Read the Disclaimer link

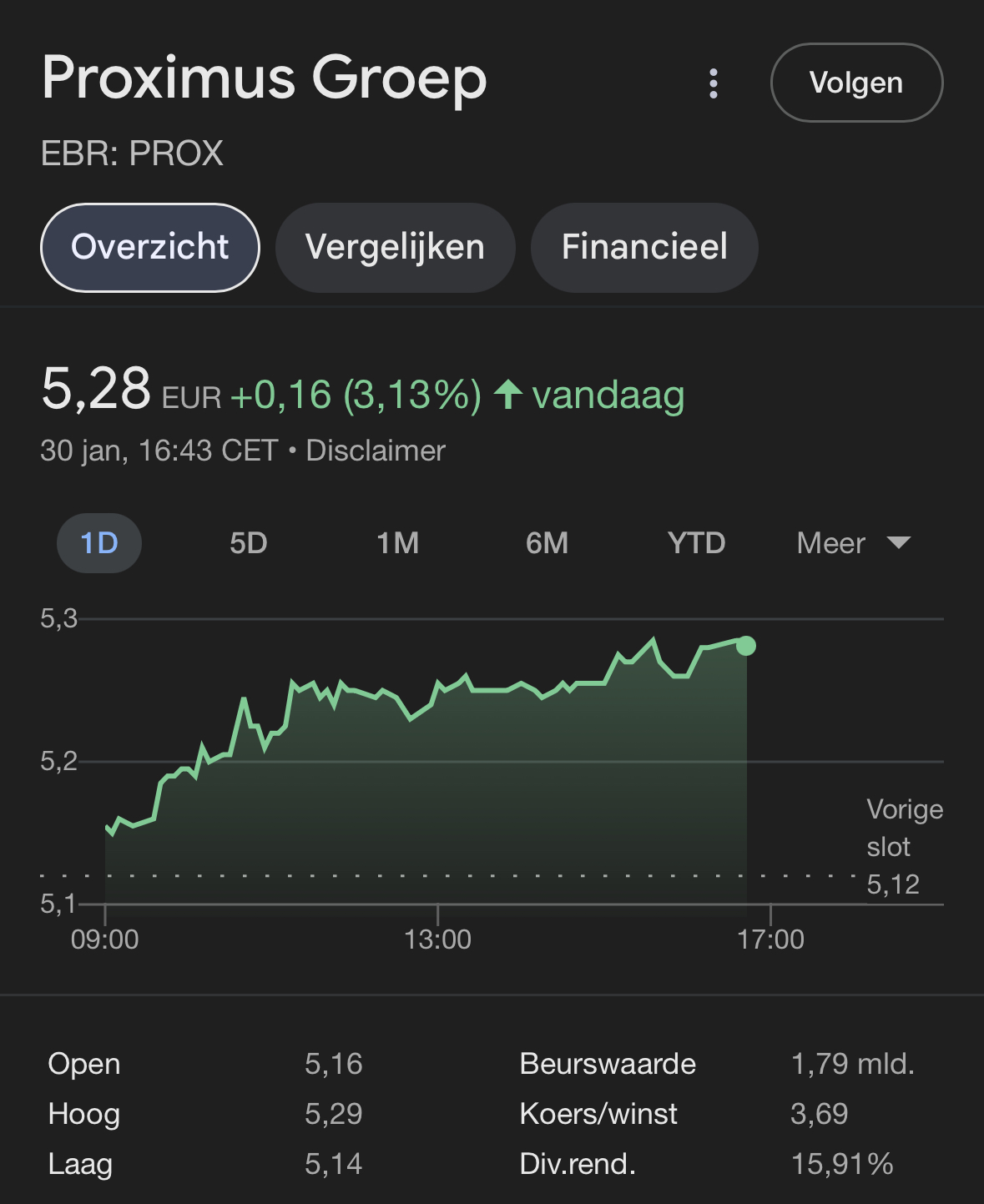tap(376, 451)
